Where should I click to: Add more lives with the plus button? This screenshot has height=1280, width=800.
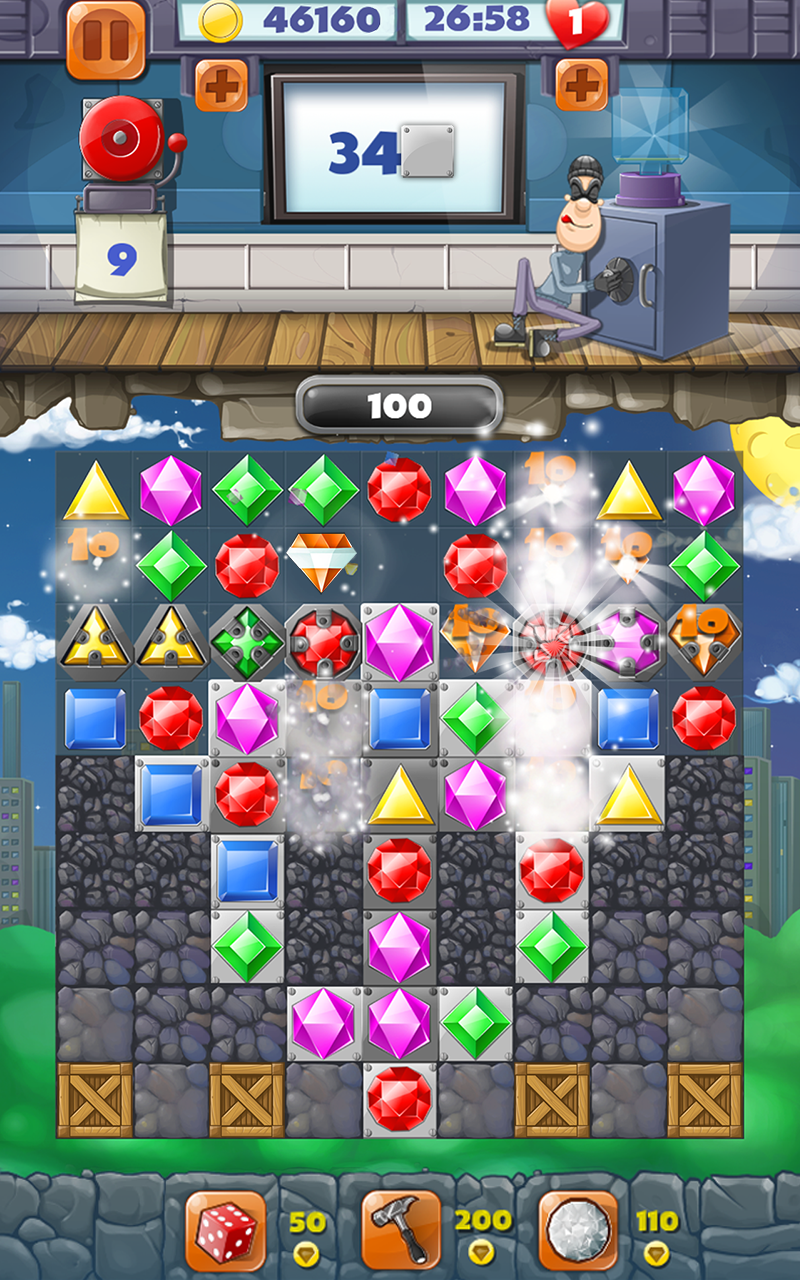tap(581, 85)
